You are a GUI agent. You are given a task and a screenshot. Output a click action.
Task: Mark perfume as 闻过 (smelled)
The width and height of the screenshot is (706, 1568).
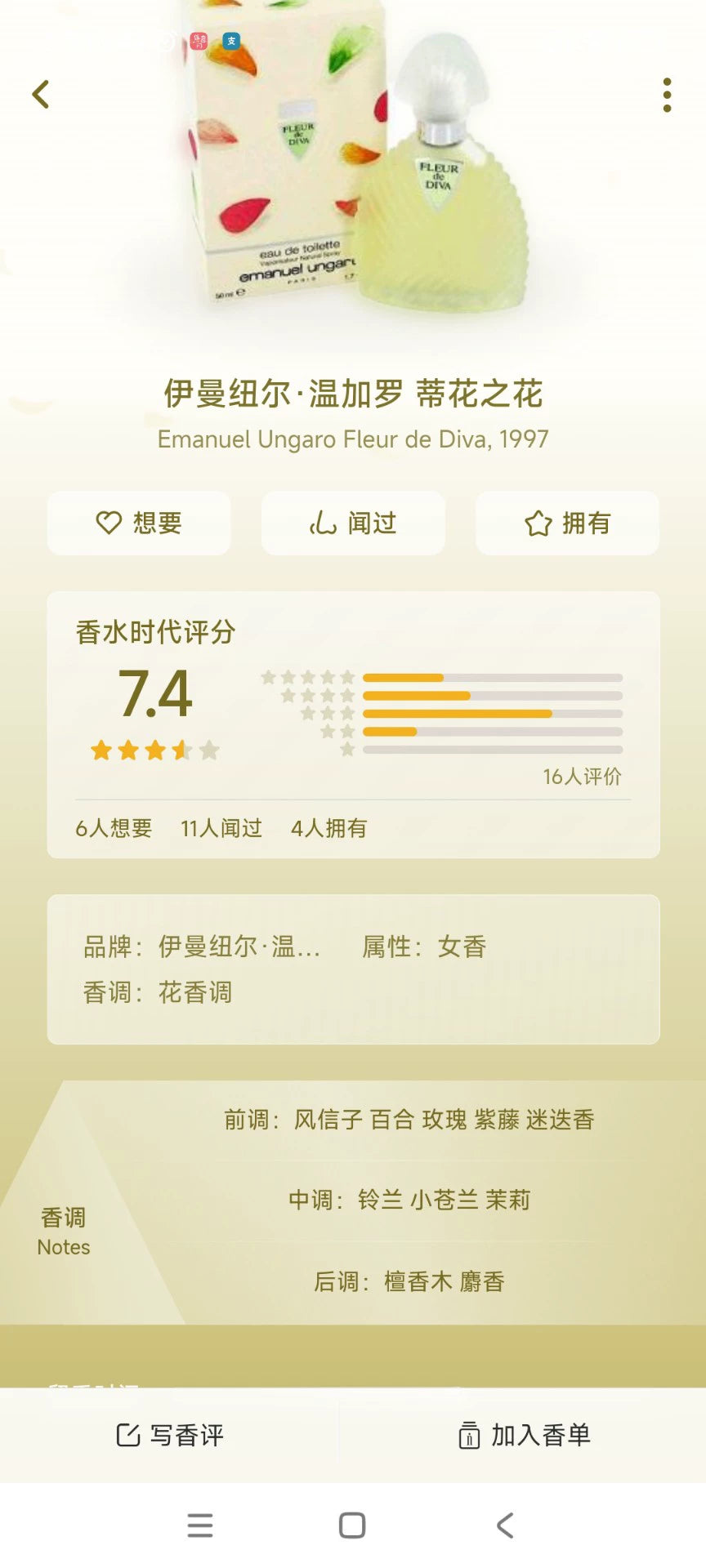(353, 523)
